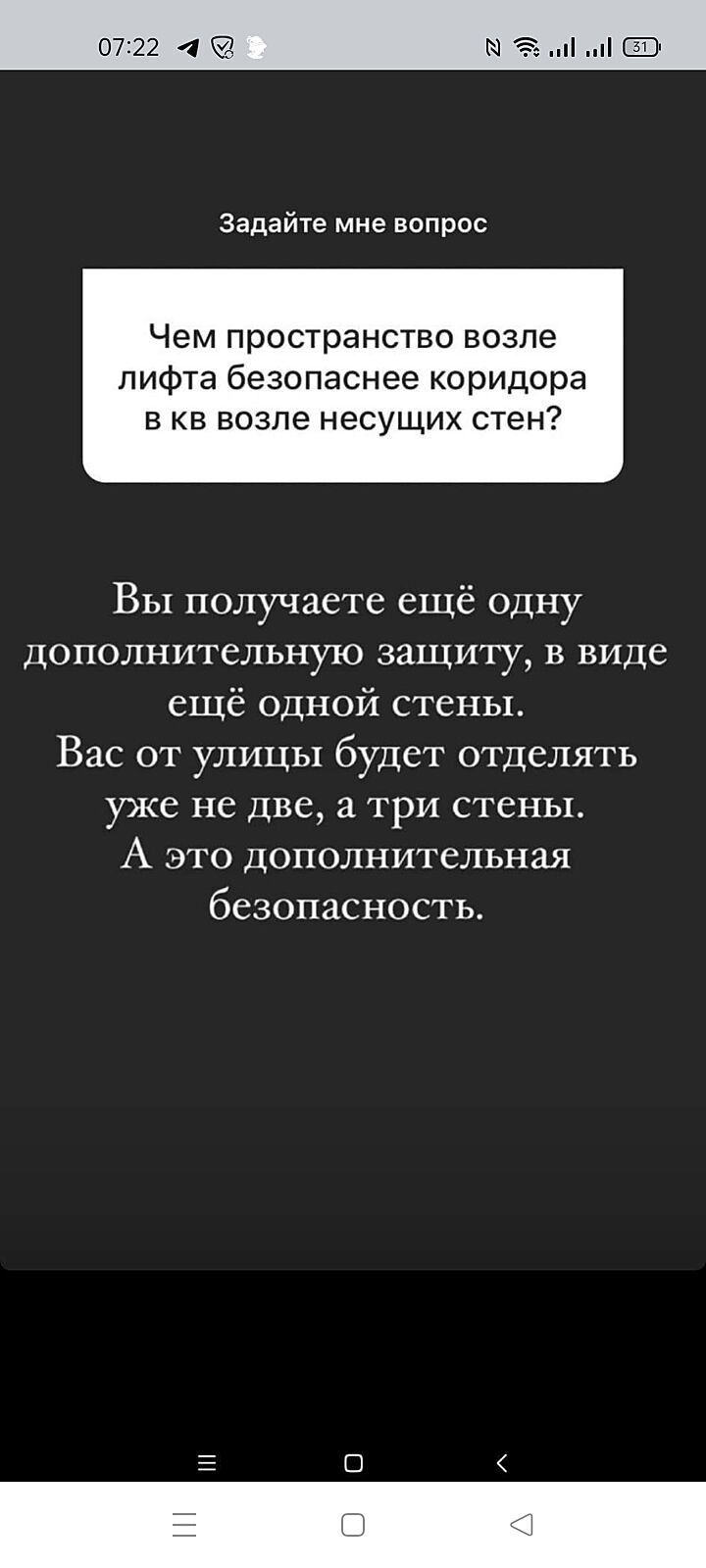Go back using the white system bar's triangle
This screenshot has height=1568, width=706.
[522, 1524]
